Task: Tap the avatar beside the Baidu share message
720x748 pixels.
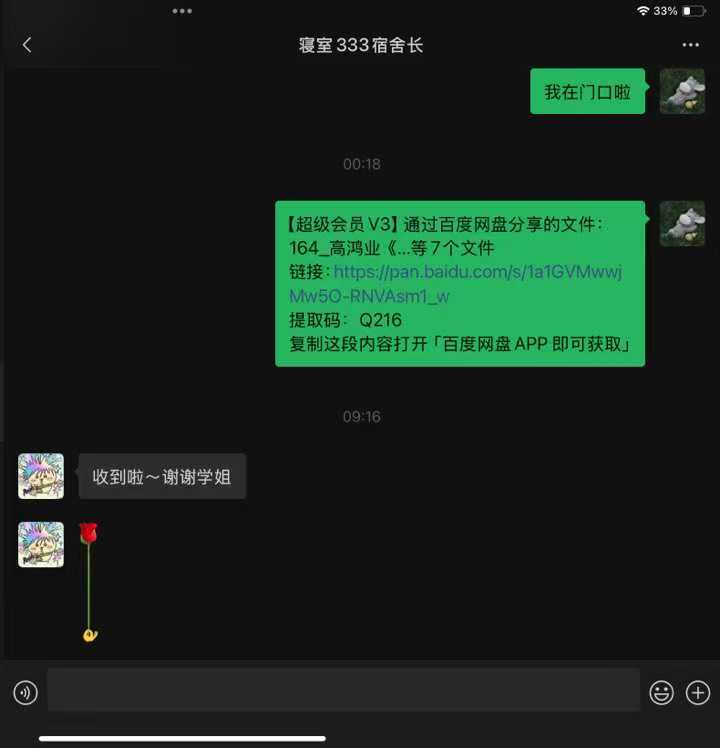Action: click(682, 223)
